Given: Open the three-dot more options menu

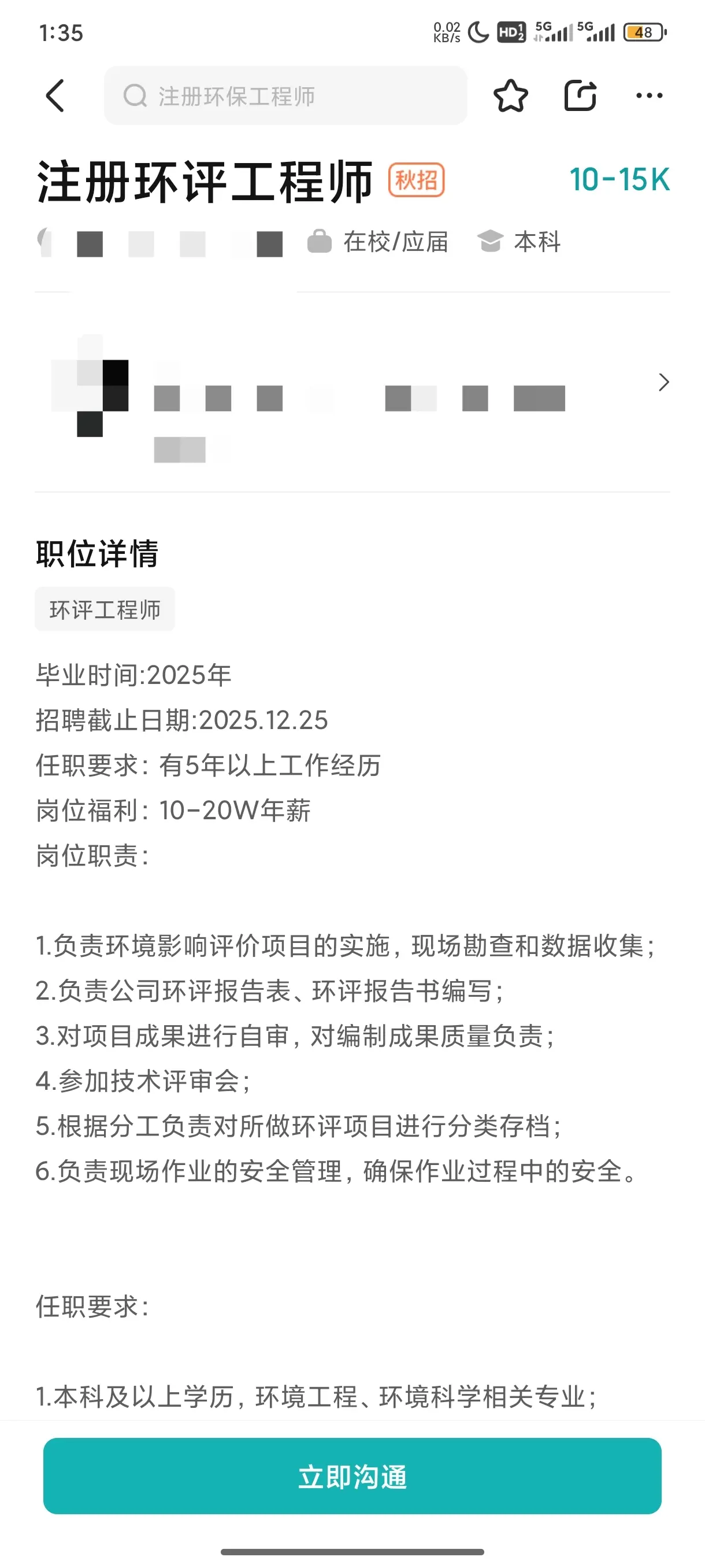Looking at the screenshot, I should coord(648,95).
